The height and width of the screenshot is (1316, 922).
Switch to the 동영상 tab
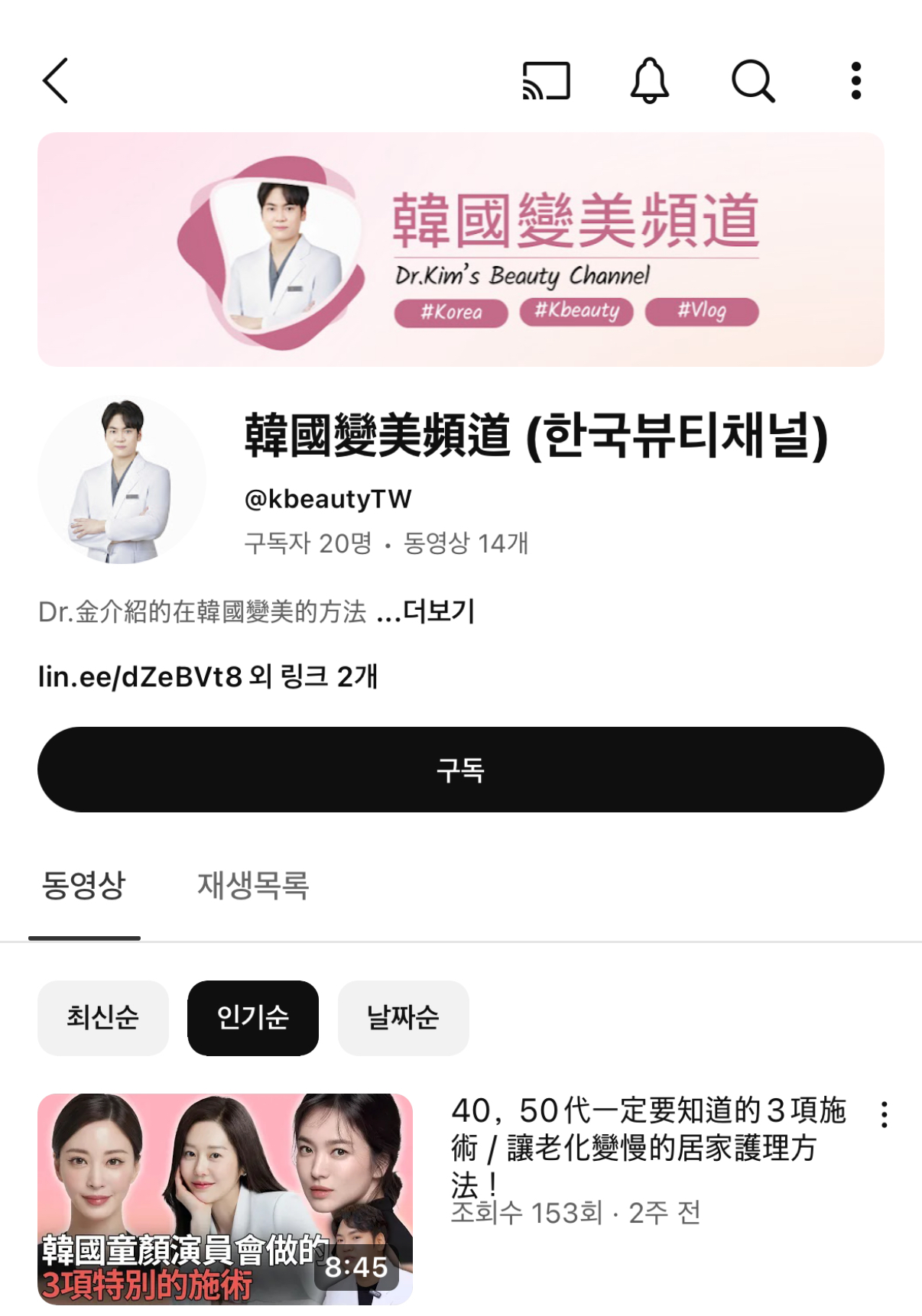(84, 885)
